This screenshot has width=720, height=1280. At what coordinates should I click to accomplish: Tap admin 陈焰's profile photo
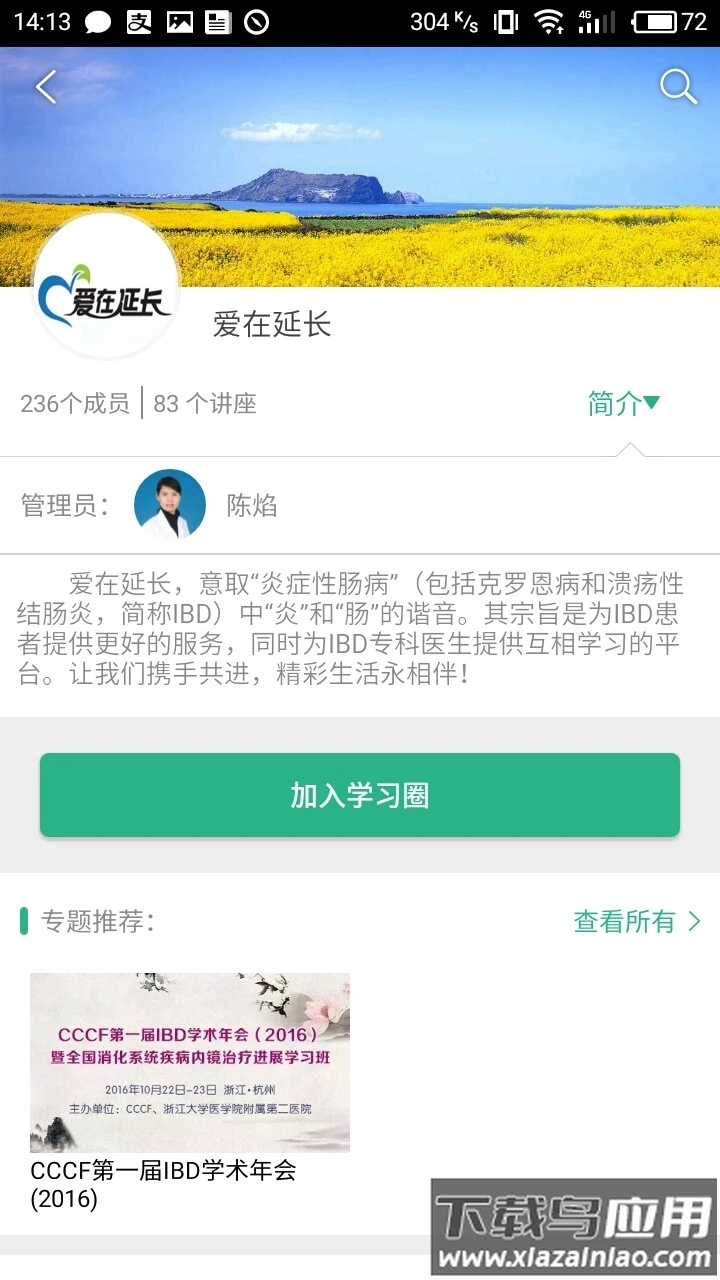tap(169, 505)
